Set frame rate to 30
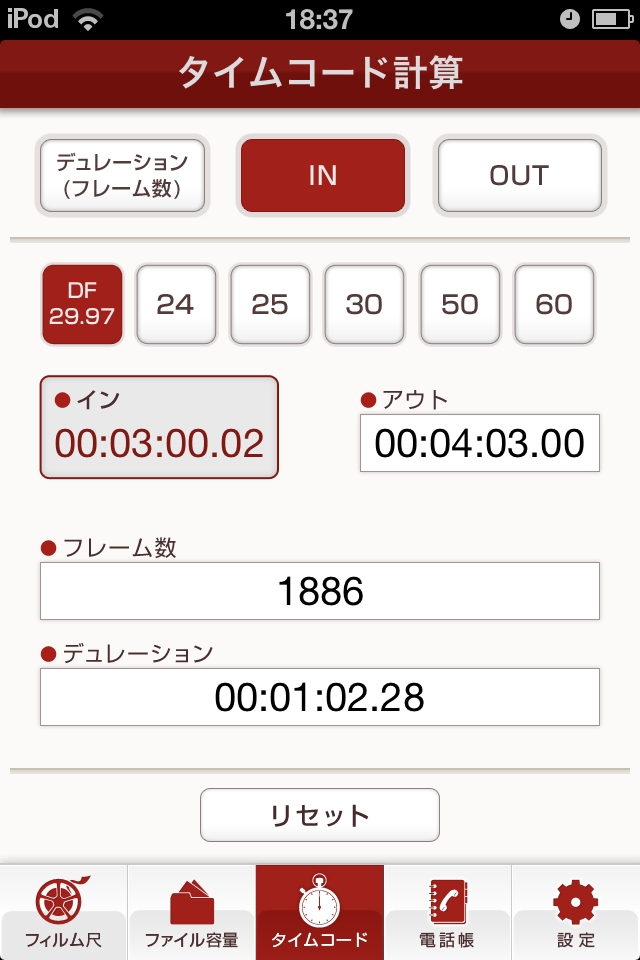This screenshot has width=640, height=960. (x=364, y=304)
